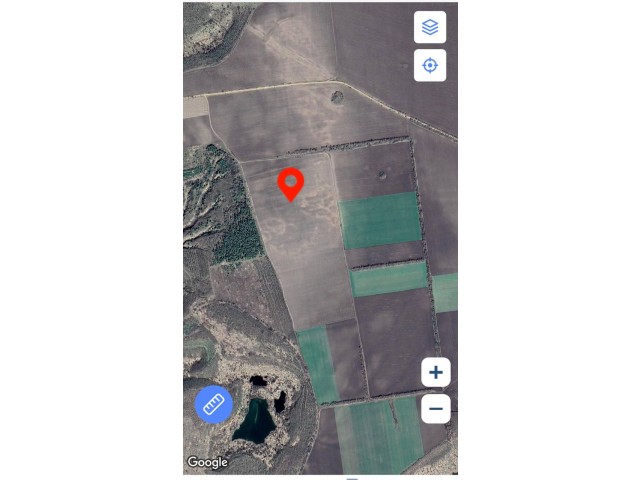Tap the red location pin
Image resolution: width=640 pixels, height=480 pixels.
point(290,184)
